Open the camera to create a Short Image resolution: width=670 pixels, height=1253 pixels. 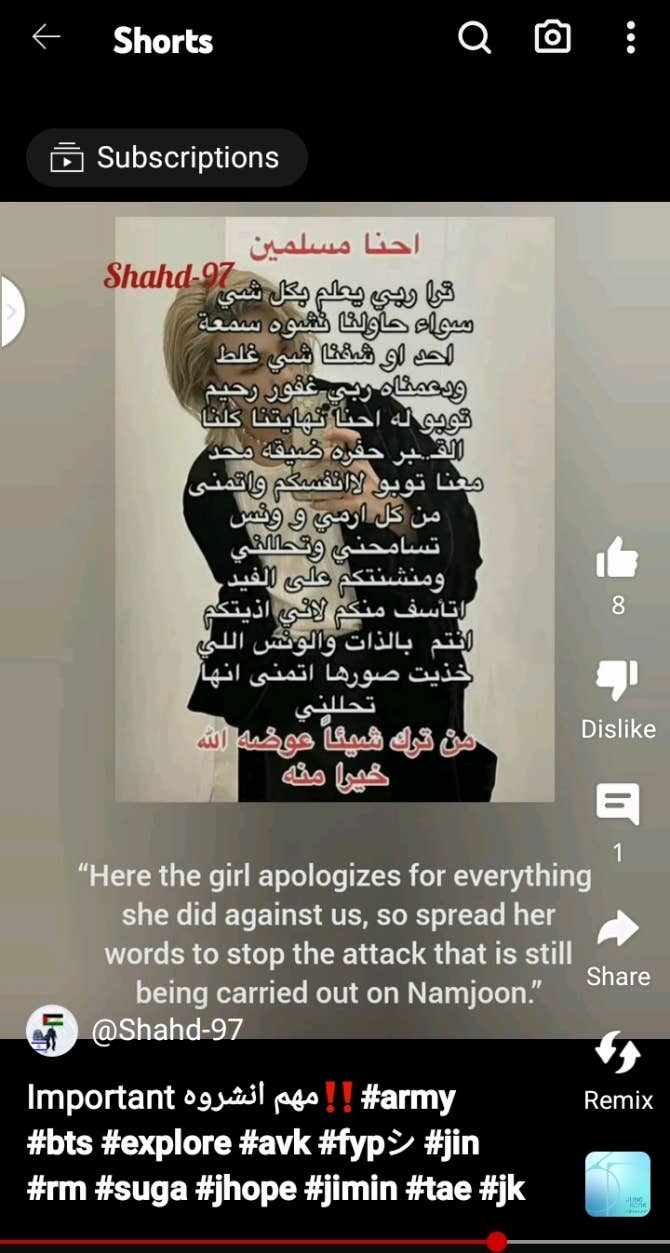pos(552,39)
